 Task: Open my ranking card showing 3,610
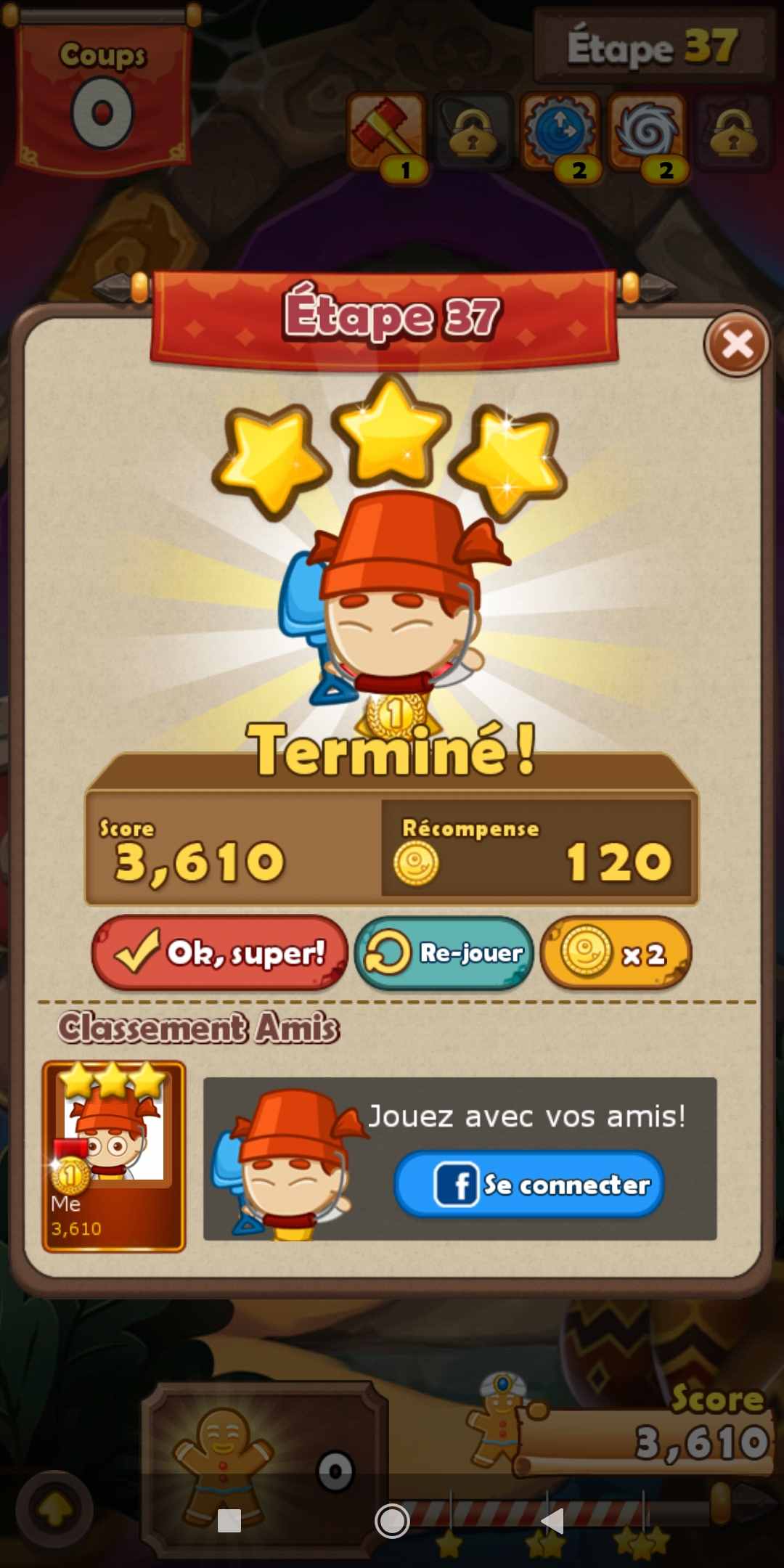point(114,1157)
